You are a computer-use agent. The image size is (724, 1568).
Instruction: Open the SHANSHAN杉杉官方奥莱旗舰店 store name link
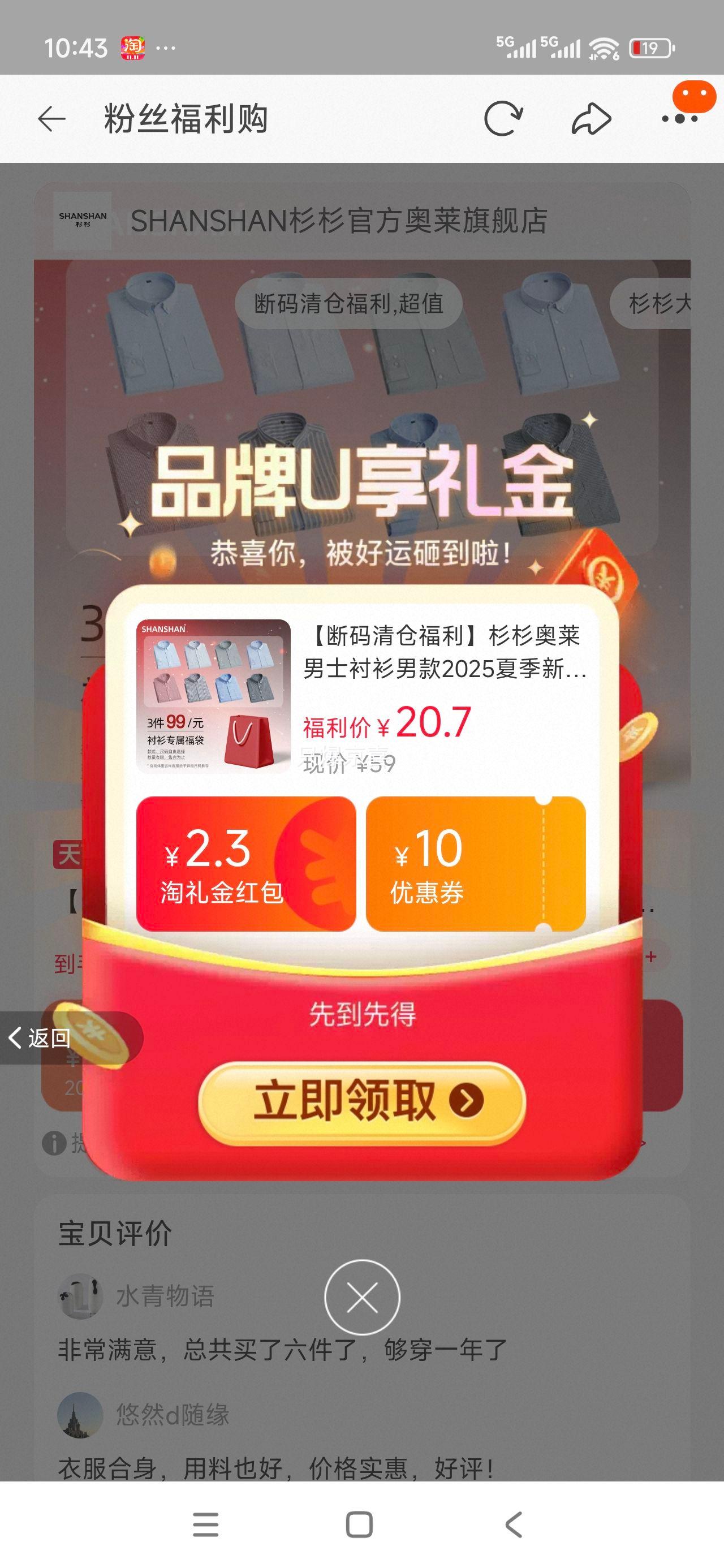341,222
